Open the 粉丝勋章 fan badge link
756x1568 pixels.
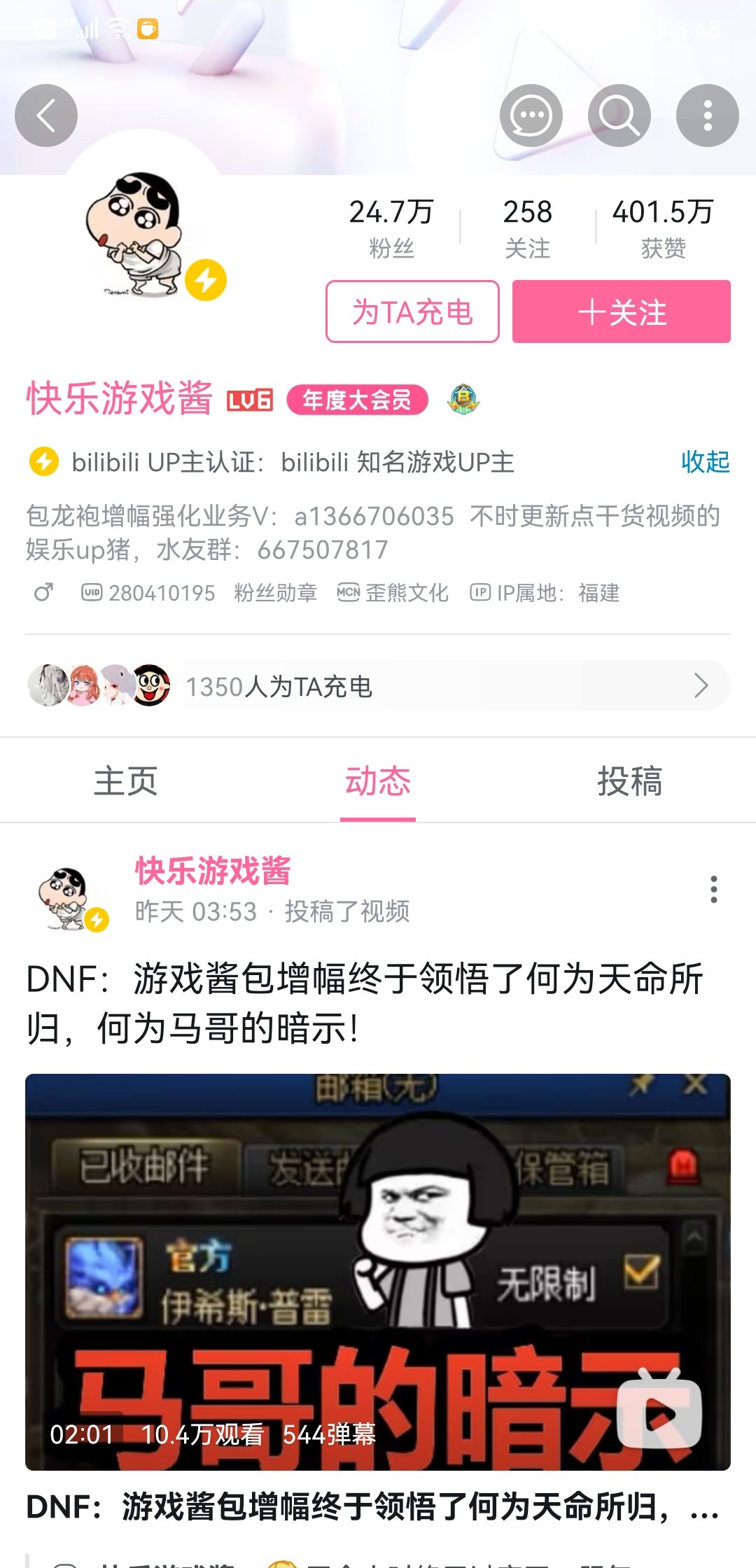coord(274,593)
